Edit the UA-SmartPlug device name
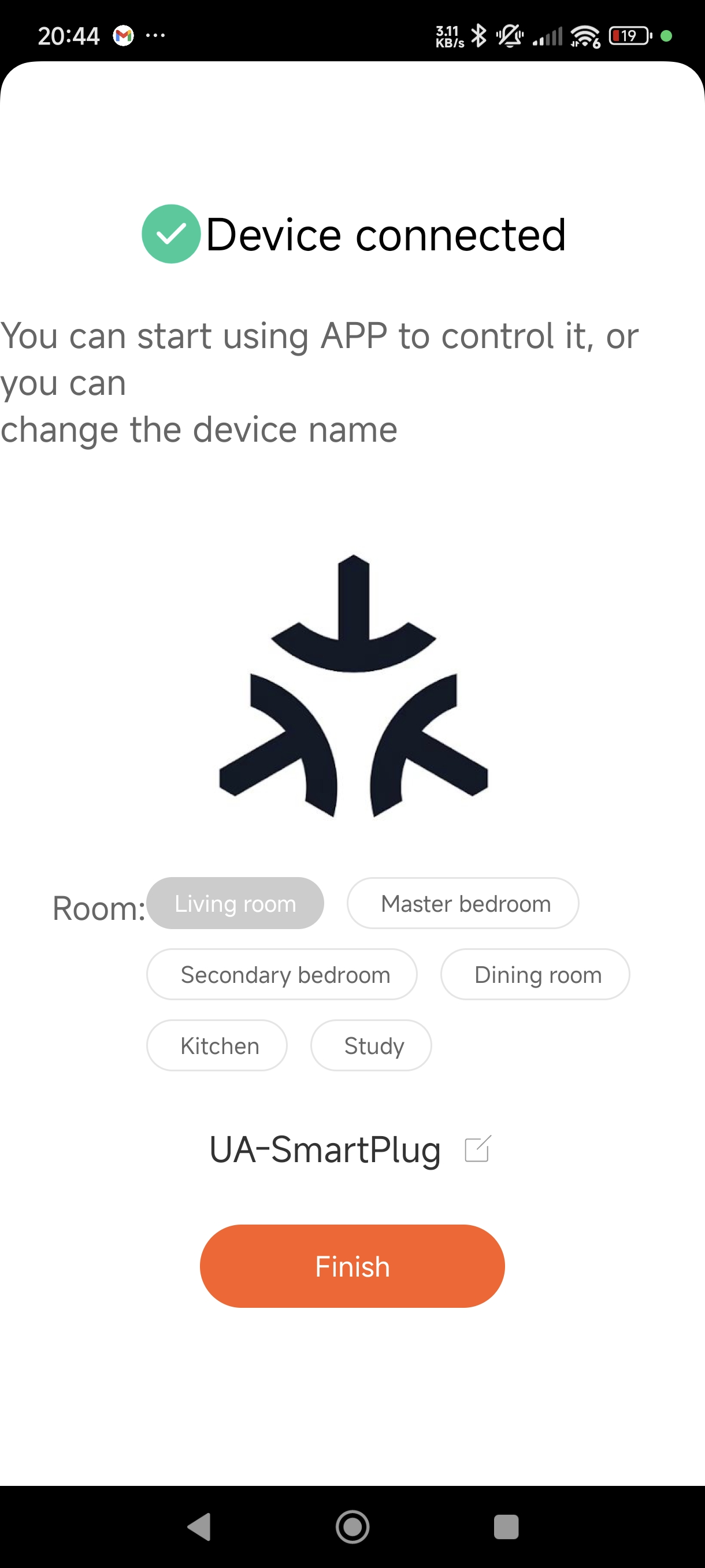The image size is (705, 1568). [477, 1149]
